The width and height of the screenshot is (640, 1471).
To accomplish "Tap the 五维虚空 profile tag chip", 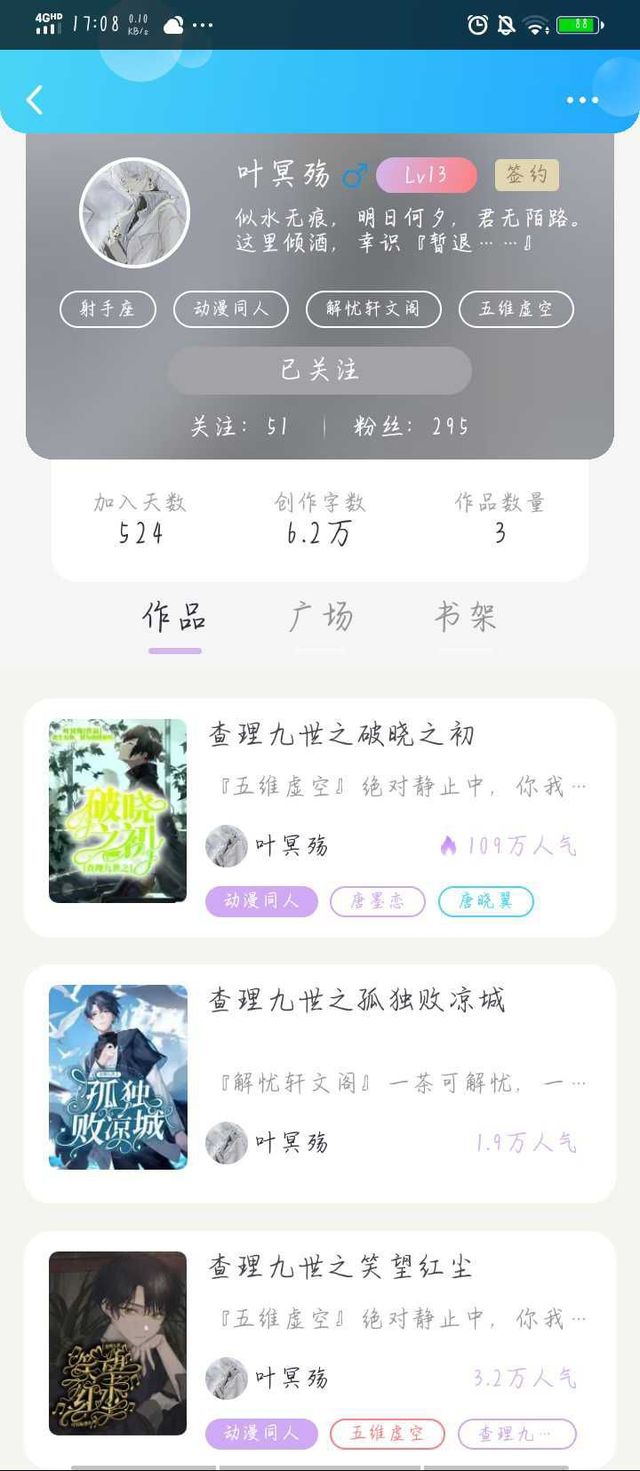I will point(516,309).
